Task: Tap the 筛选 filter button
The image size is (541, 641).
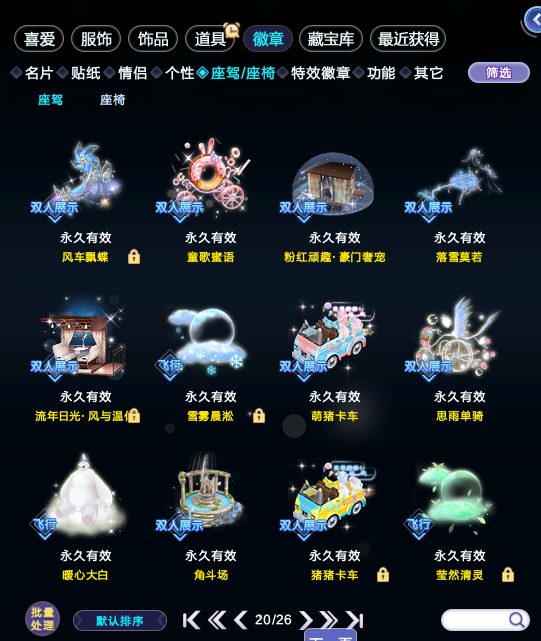Action: click(x=498, y=73)
